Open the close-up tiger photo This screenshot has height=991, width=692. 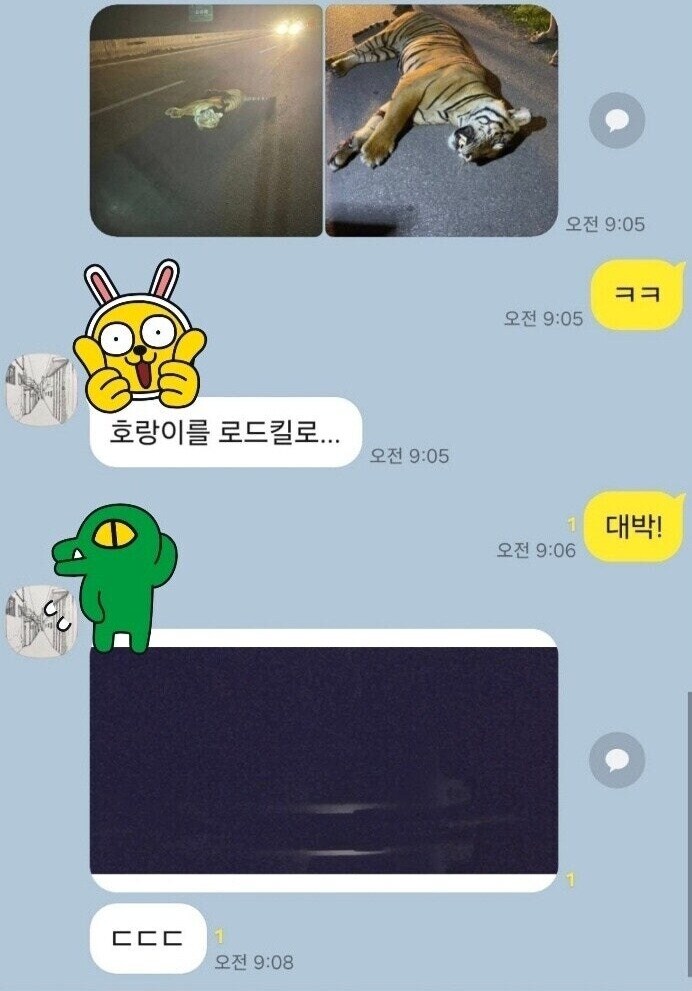[x=441, y=120]
